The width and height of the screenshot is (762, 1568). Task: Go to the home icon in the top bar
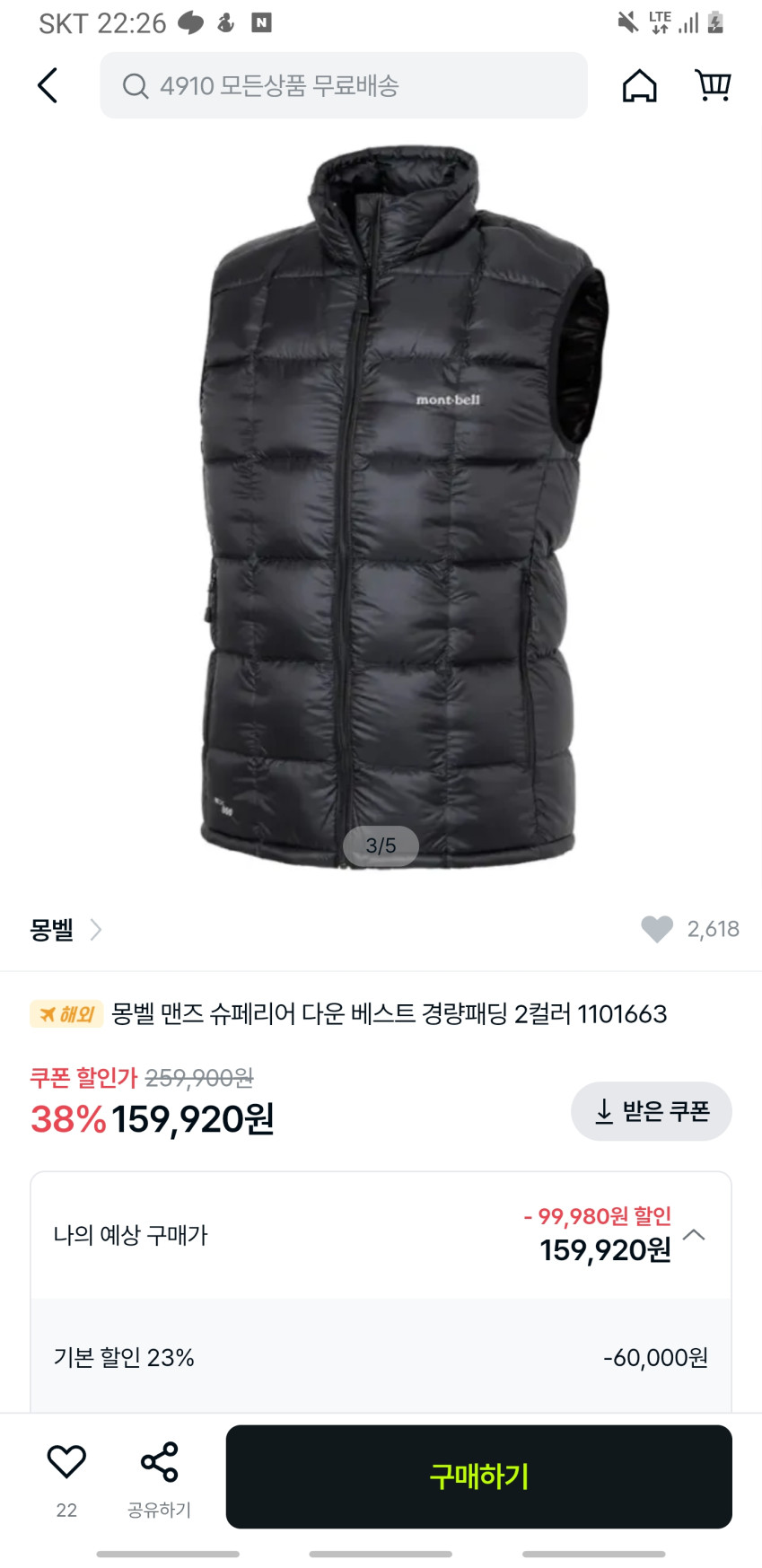pyautogui.click(x=639, y=85)
